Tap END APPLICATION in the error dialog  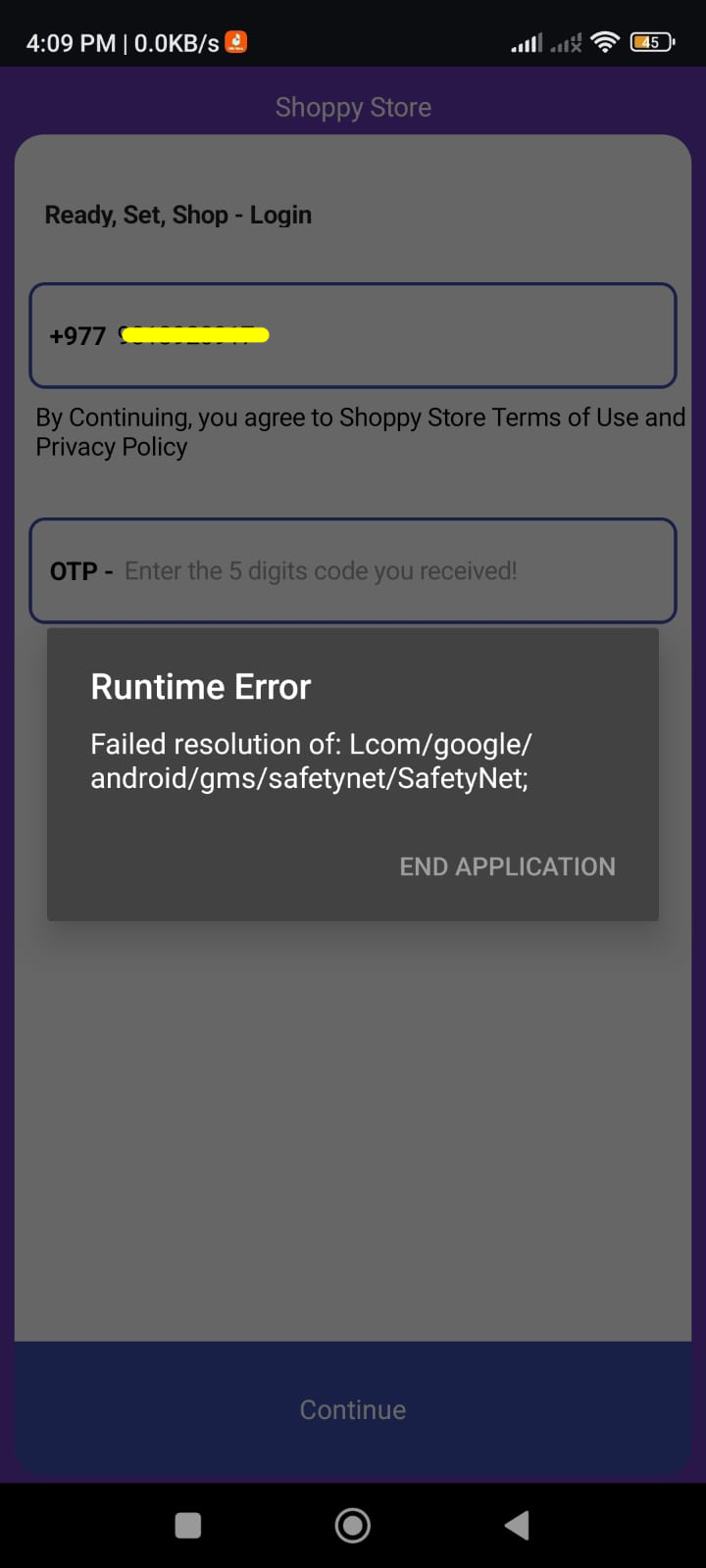[x=507, y=866]
